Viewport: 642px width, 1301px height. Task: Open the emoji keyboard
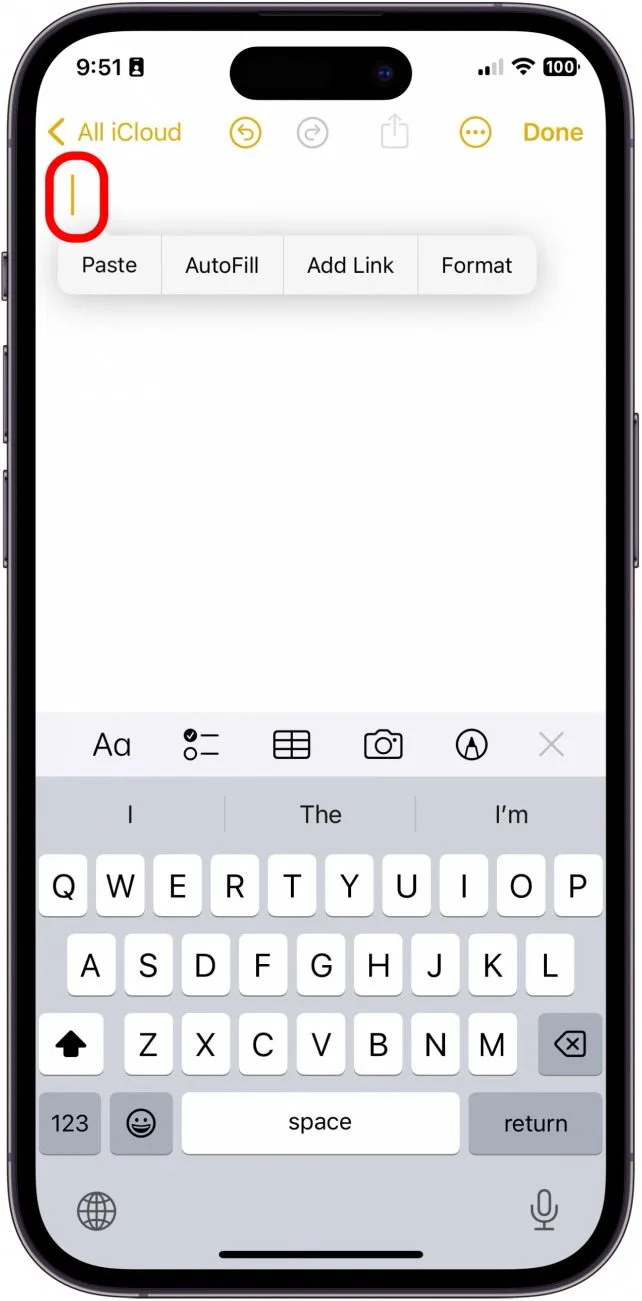[x=141, y=1123]
